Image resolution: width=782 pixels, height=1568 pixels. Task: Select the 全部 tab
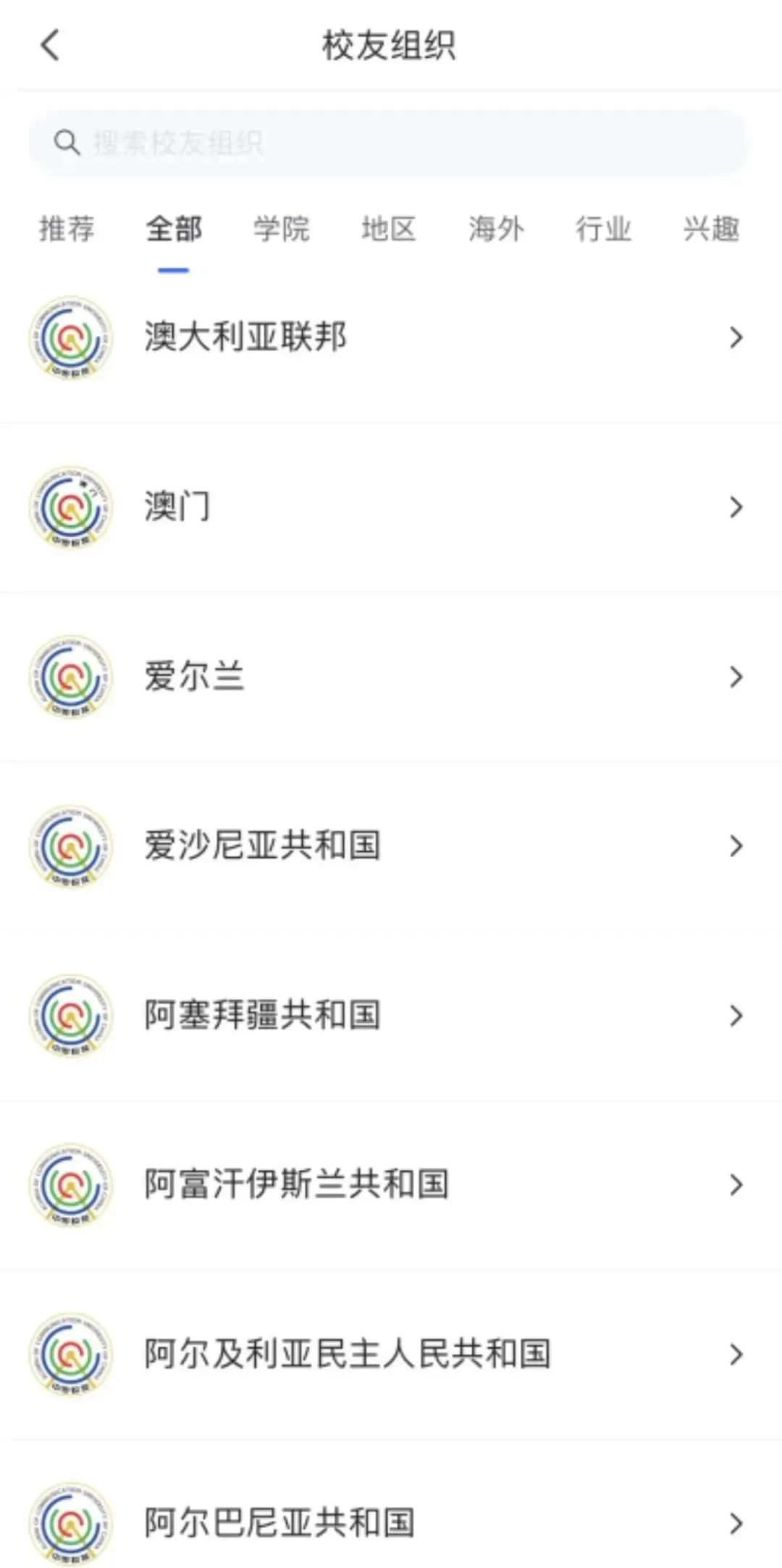pos(174,229)
